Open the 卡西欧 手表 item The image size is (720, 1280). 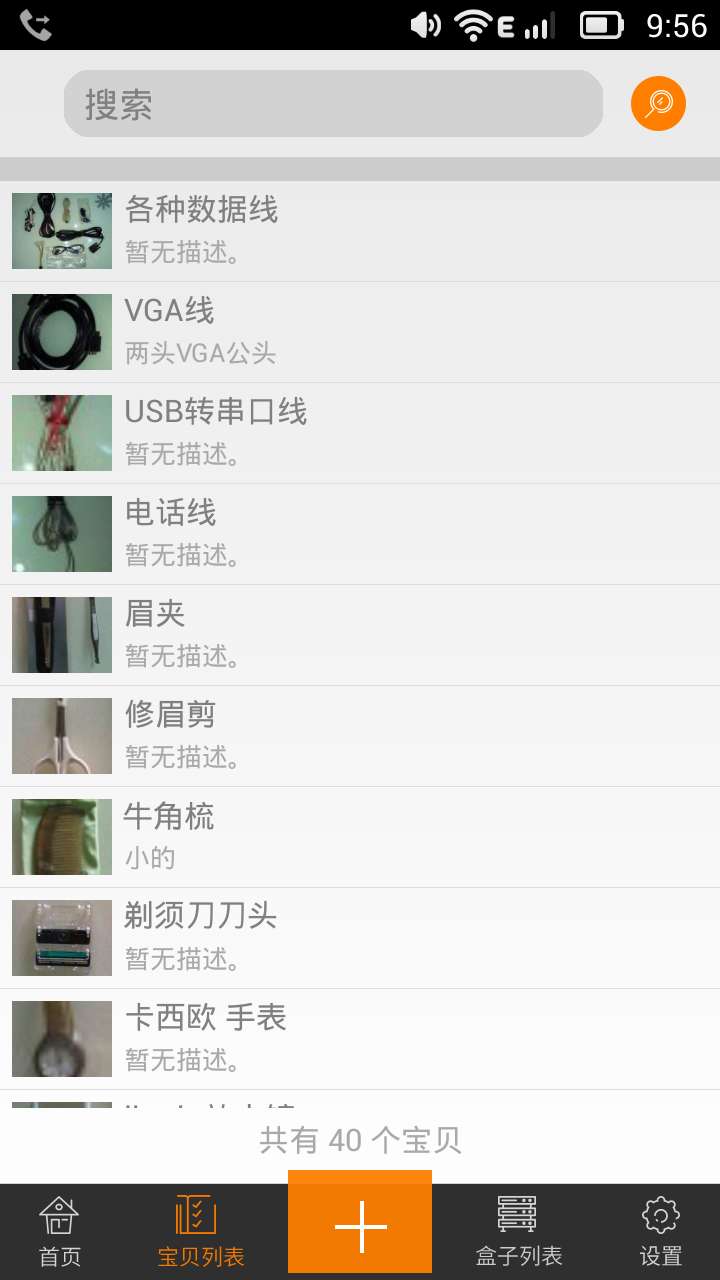360,1039
